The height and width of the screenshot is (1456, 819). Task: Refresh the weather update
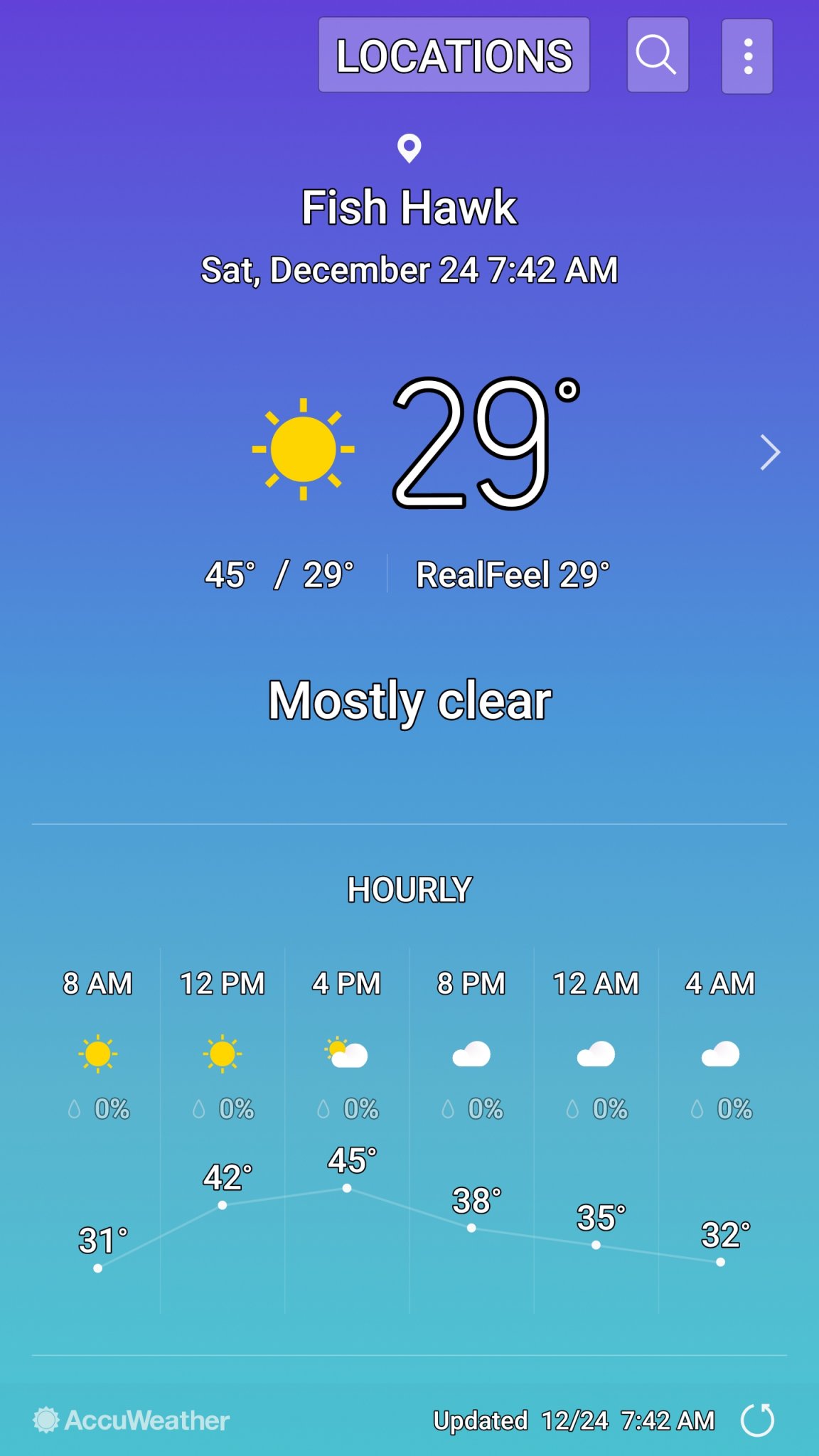[x=757, y=1420]
